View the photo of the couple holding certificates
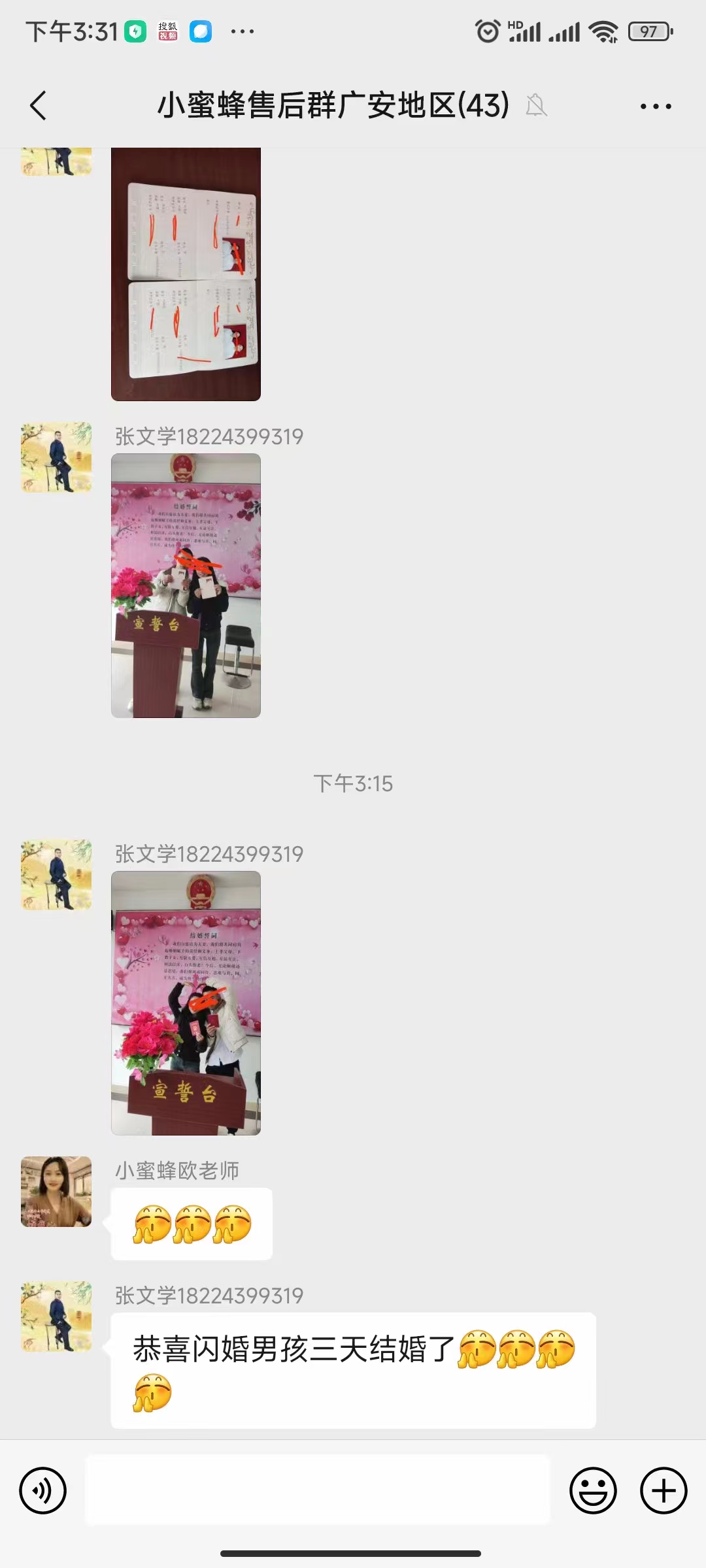This screenshot has width=706, height=1568. tap(186, 586)
